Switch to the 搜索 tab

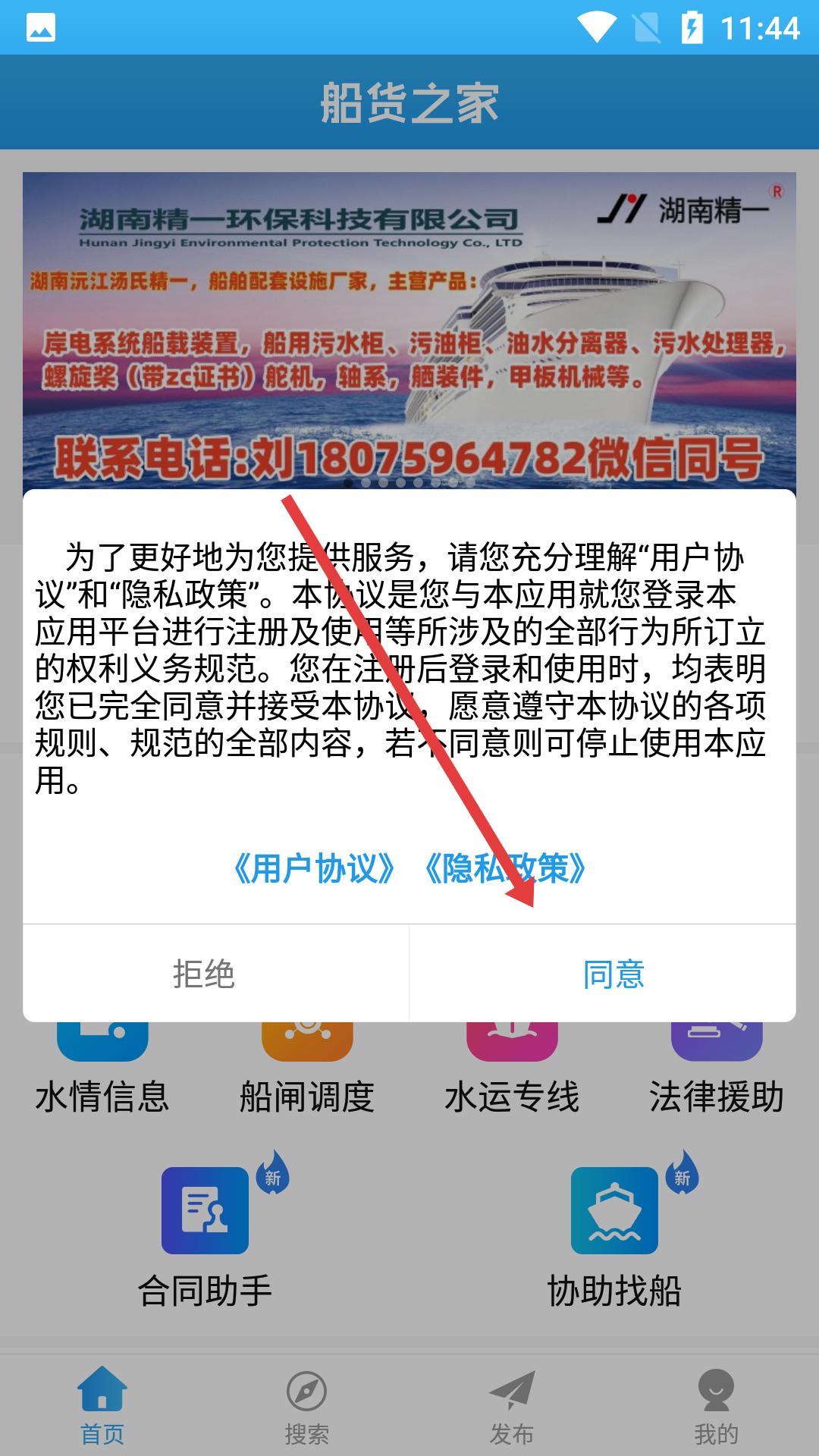tap(307, 1407)
